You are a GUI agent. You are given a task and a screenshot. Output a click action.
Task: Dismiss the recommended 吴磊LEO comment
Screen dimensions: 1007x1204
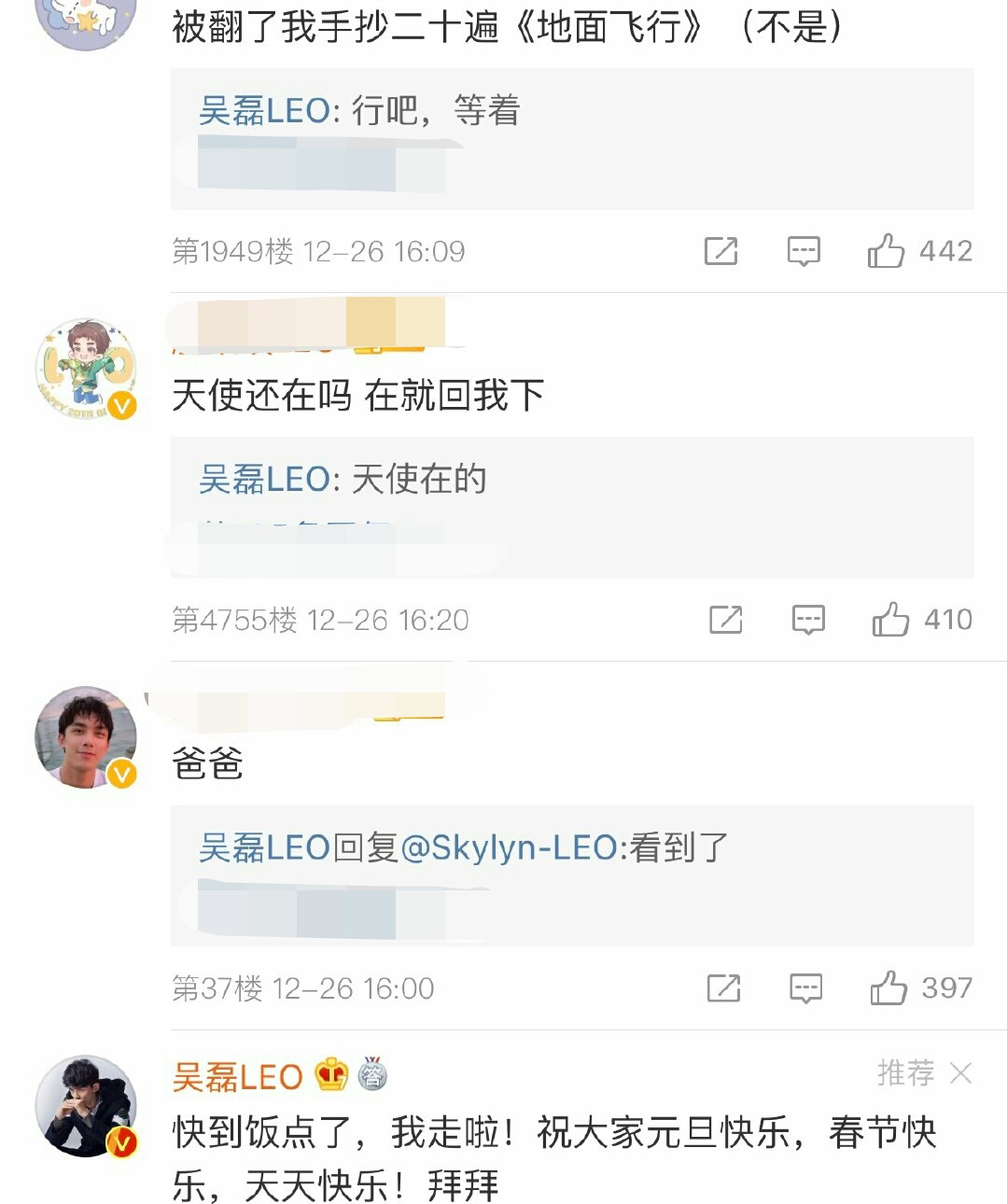961,1073
